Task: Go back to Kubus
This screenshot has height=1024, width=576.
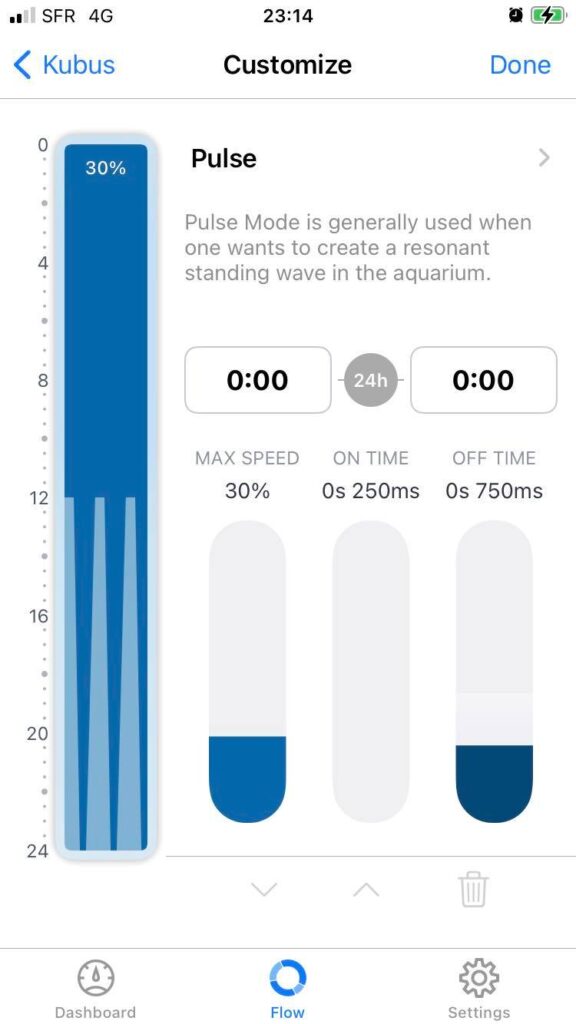Action: (x=63, y=65)
